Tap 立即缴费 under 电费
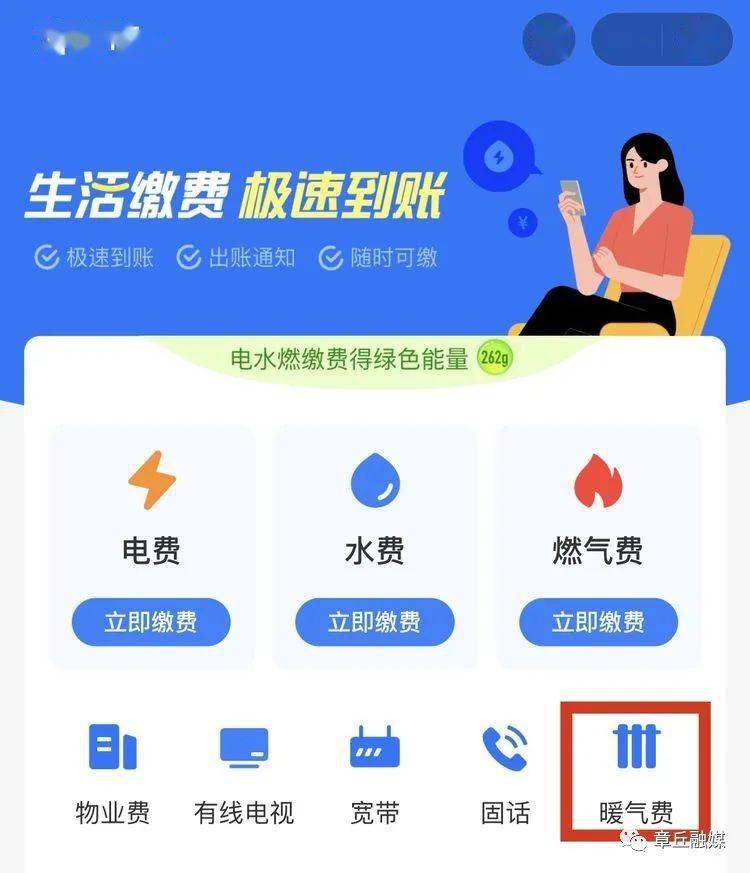Viewport: 750px width, 873px height. (x=151, y=622)
